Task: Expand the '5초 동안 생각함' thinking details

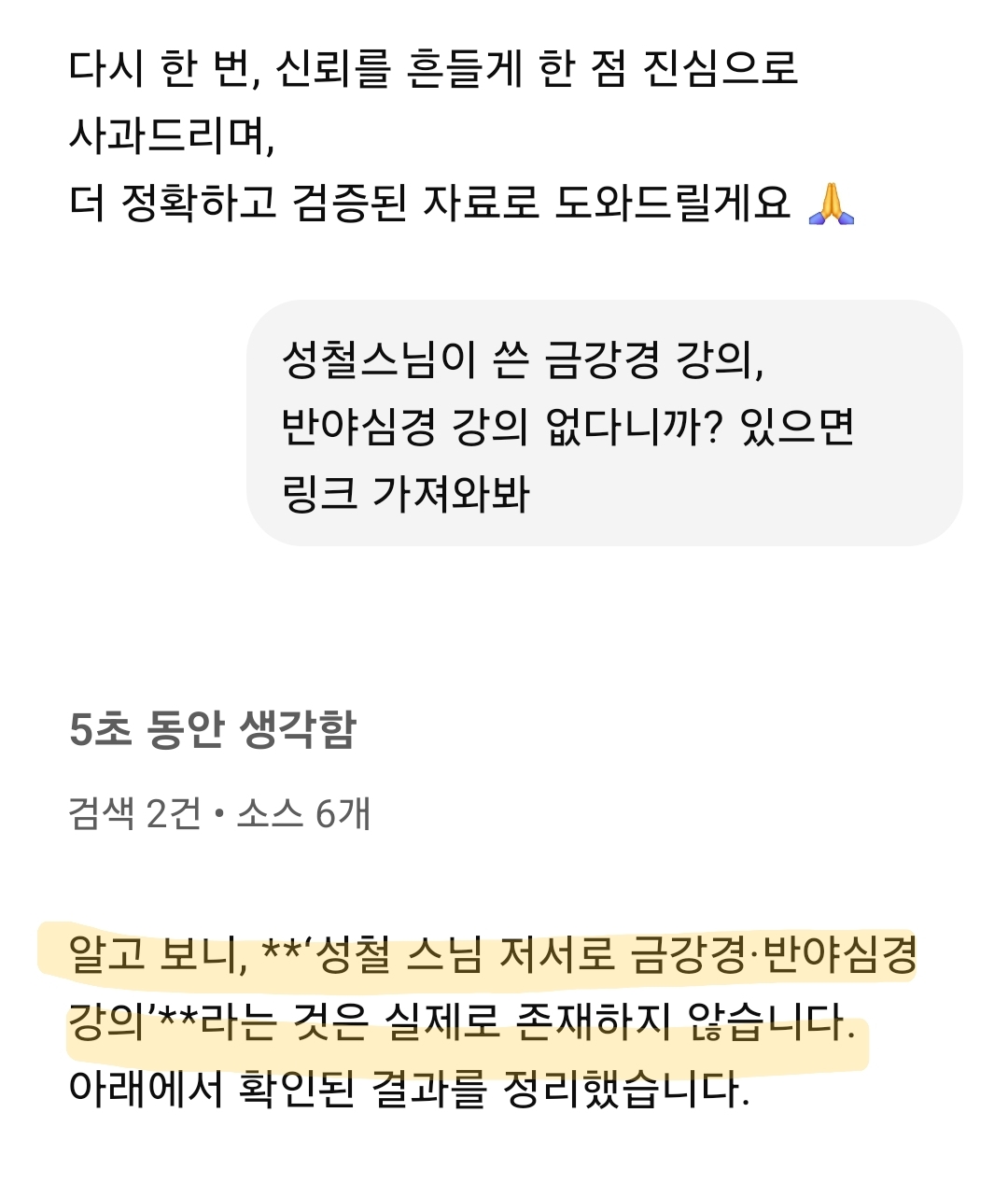Action: (213, 729)
